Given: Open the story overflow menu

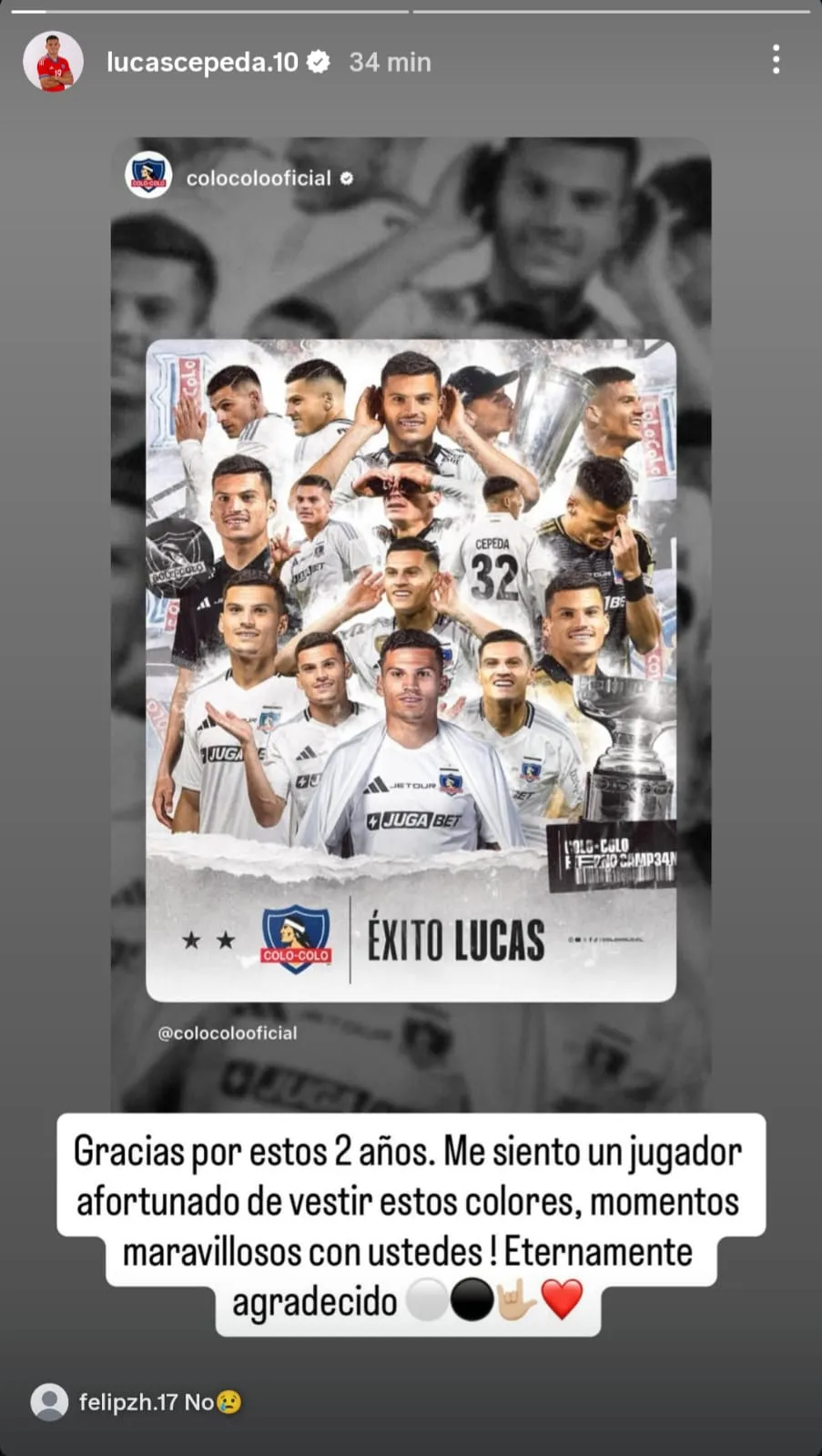Looking at the screenshot, I should pyautogui.click(x=775, y=60).
